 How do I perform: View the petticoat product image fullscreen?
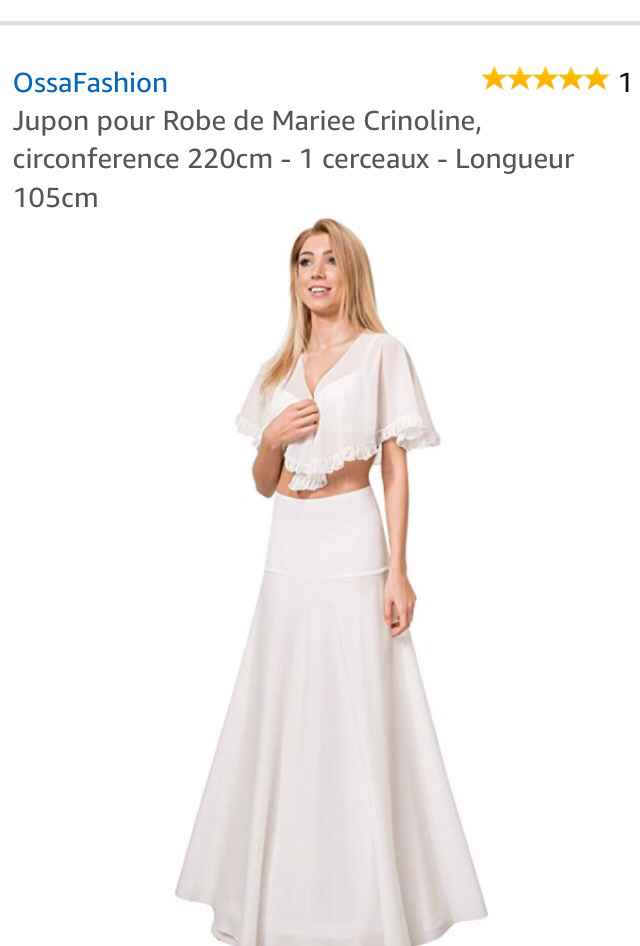(330, 580)
